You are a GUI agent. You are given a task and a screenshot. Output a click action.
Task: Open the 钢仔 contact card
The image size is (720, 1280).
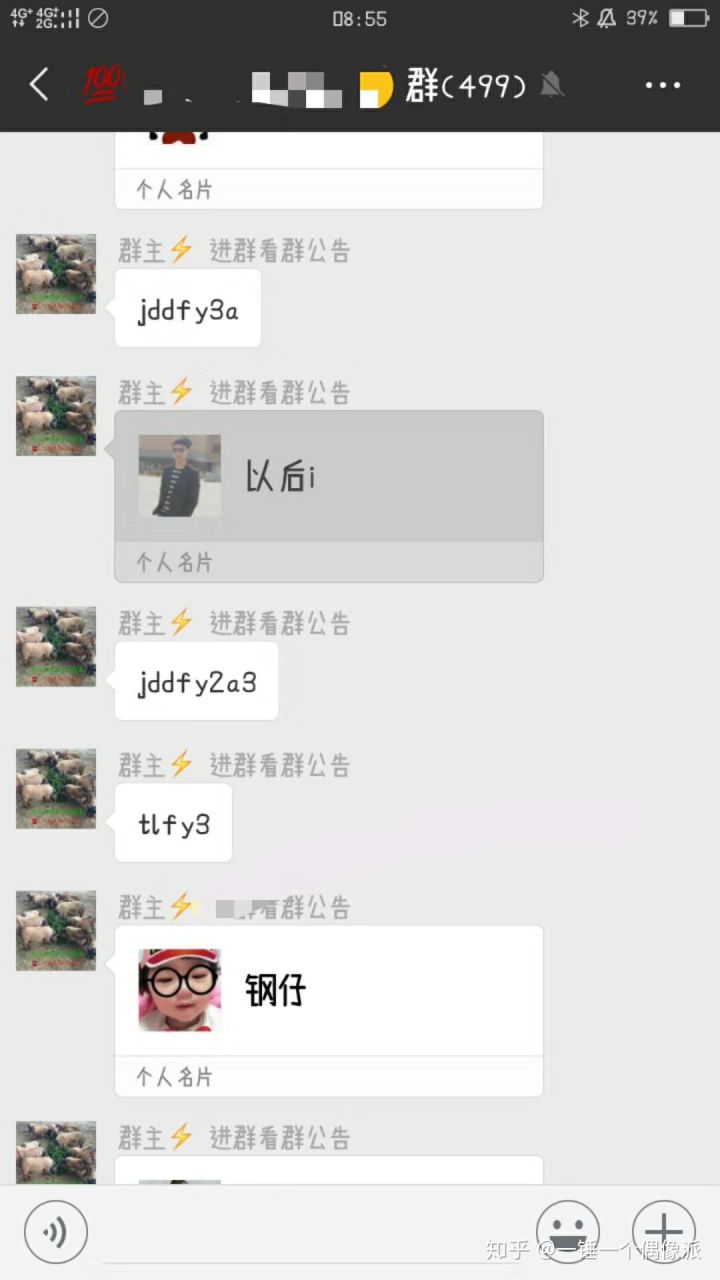click(x=329, y=991)
